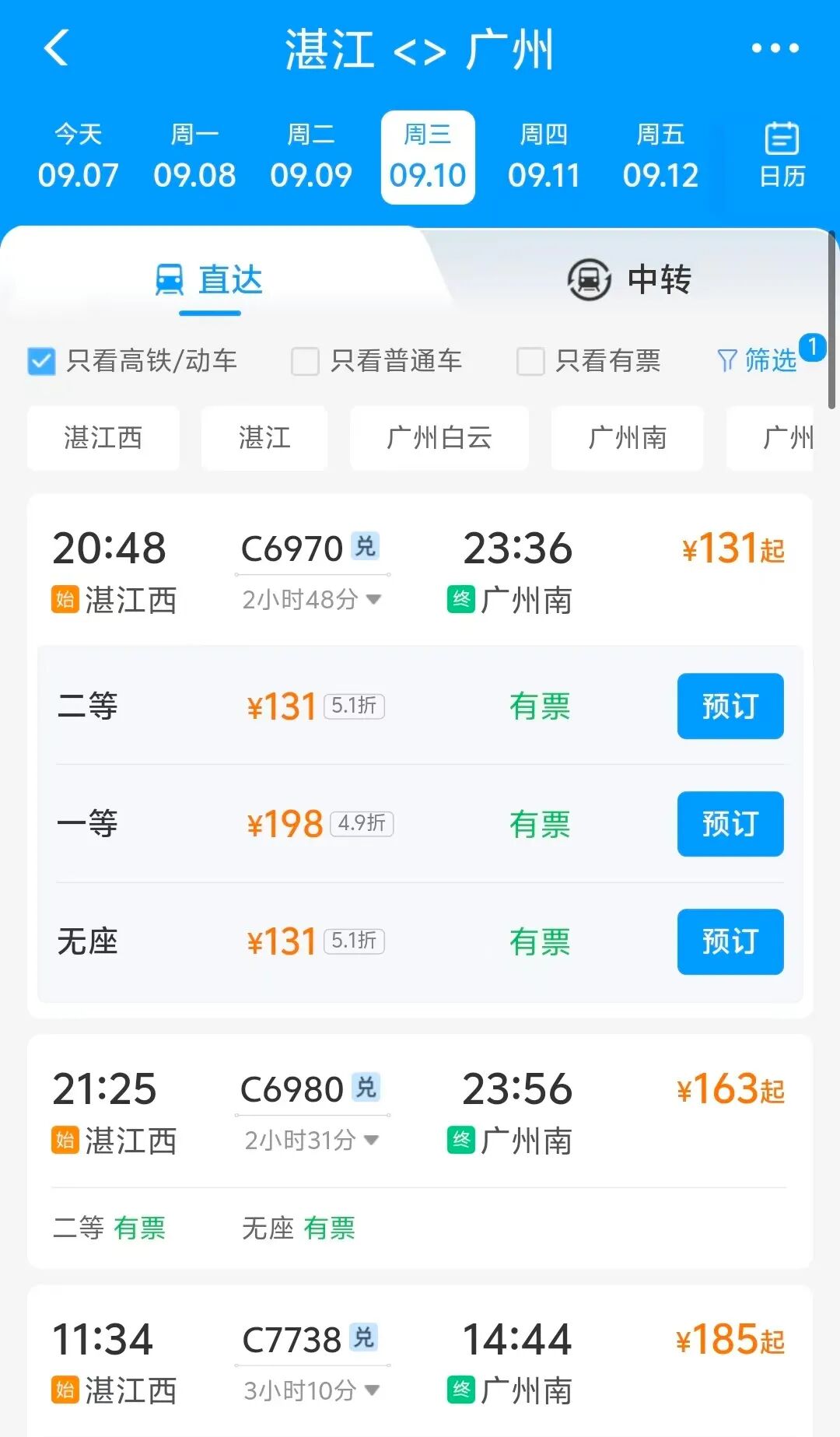Expand the C6980 train card
Image resolution: width=840 pixels, height=1437 pixels.
[x=420, y=1113]
